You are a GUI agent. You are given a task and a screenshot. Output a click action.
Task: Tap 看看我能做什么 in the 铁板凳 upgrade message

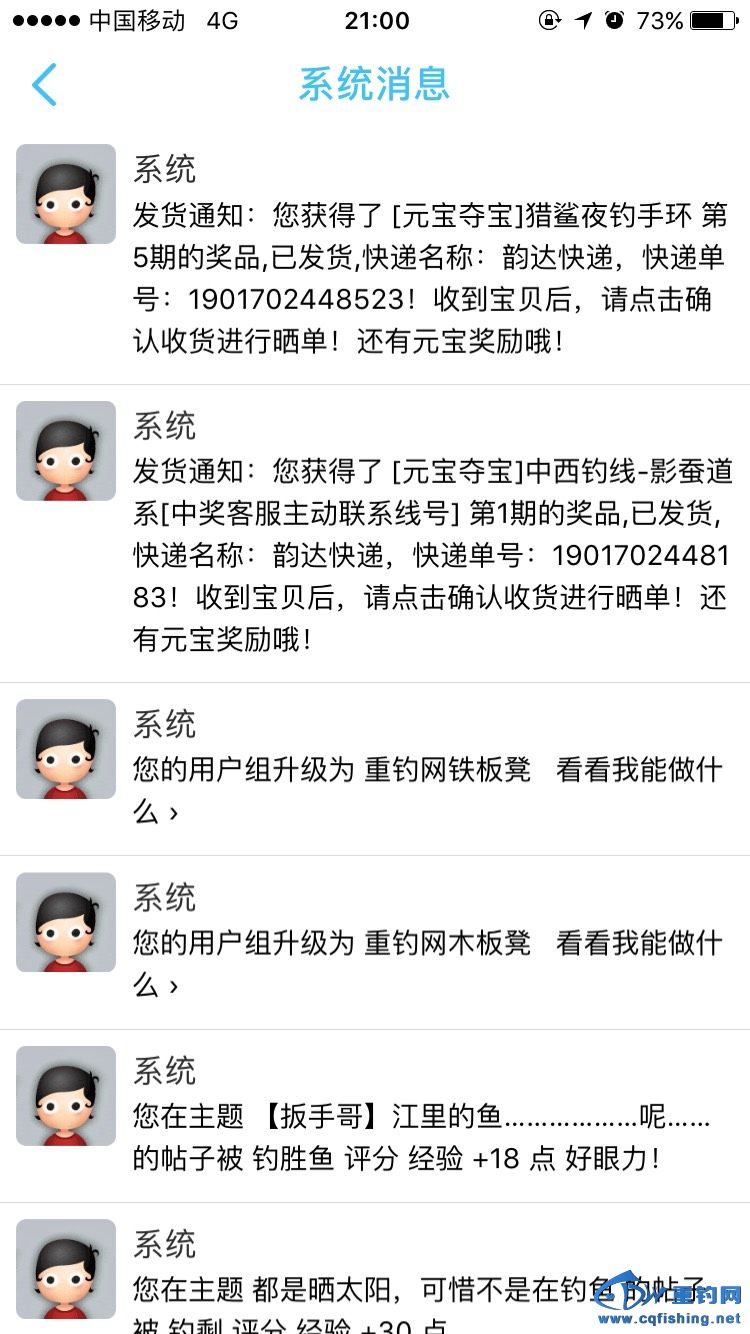coord(638,771)
